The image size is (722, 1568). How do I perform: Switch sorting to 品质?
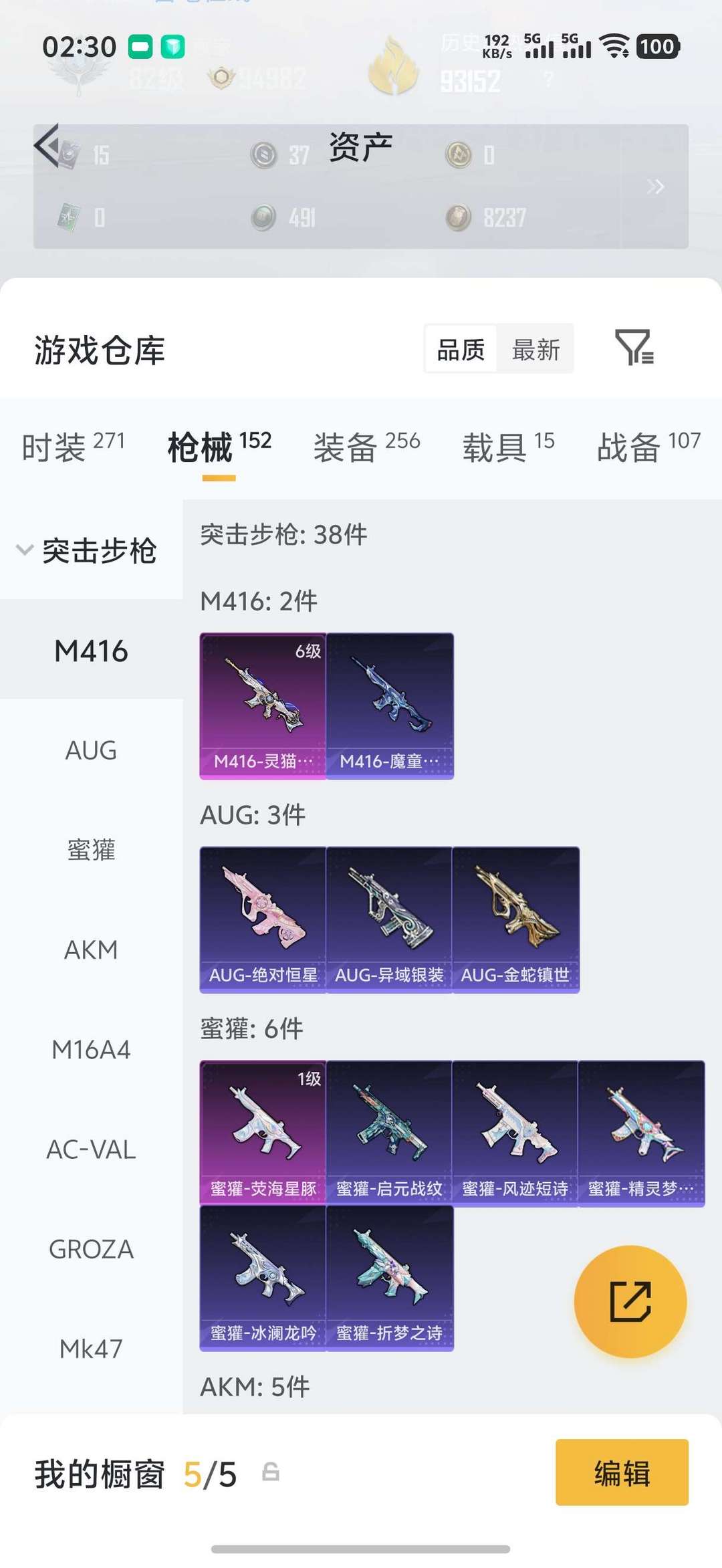pyautogui.click(x=461, y=349)
